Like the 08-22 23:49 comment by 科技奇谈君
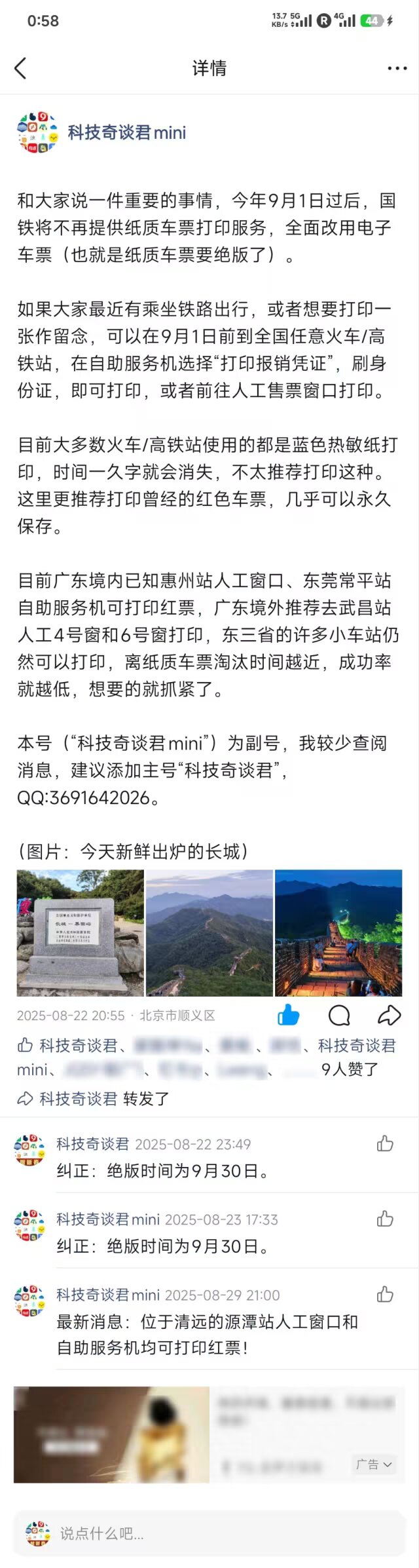The height and width of the screenshot is (1568, 419). [x=385, y=1143]
